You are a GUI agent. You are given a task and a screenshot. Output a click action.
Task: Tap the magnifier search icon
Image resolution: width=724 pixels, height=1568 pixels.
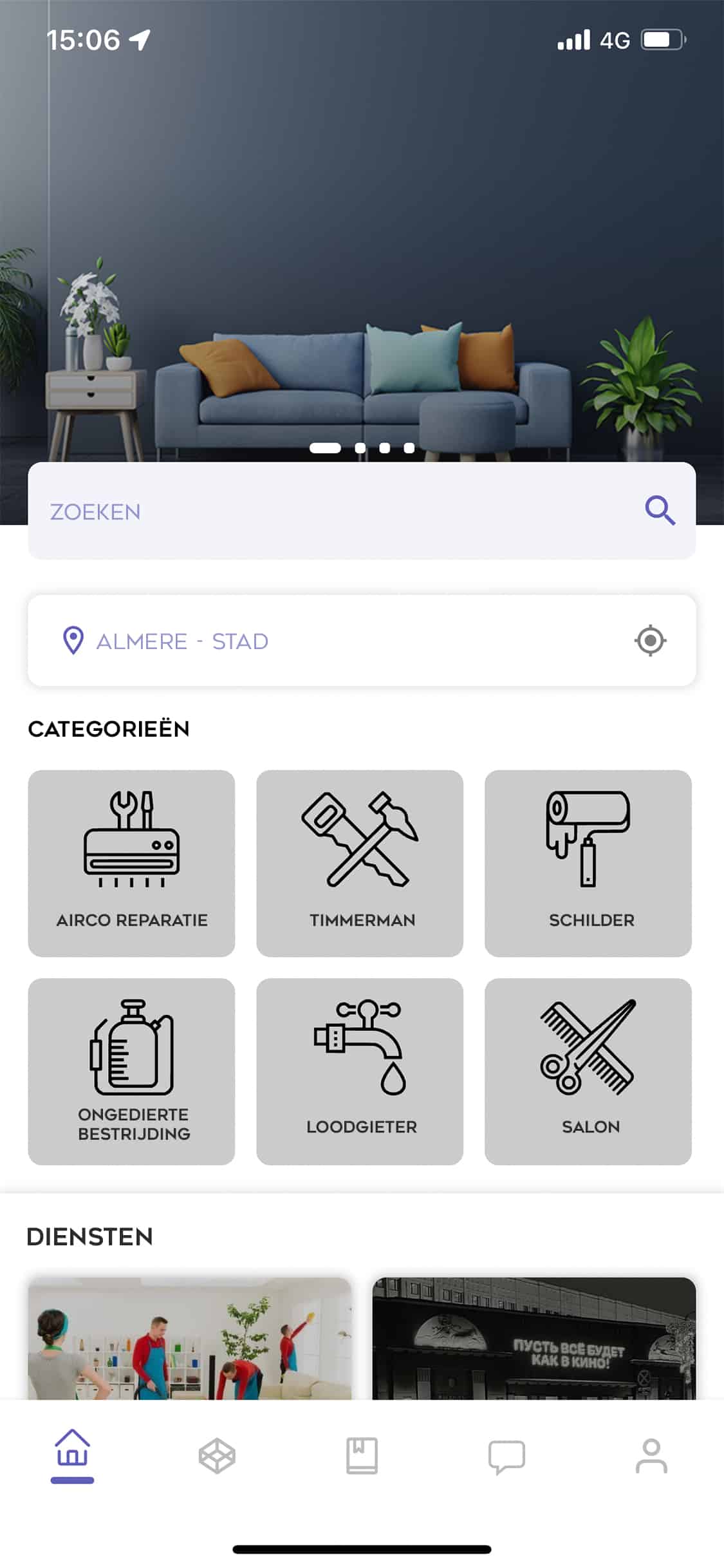(660, 511)
